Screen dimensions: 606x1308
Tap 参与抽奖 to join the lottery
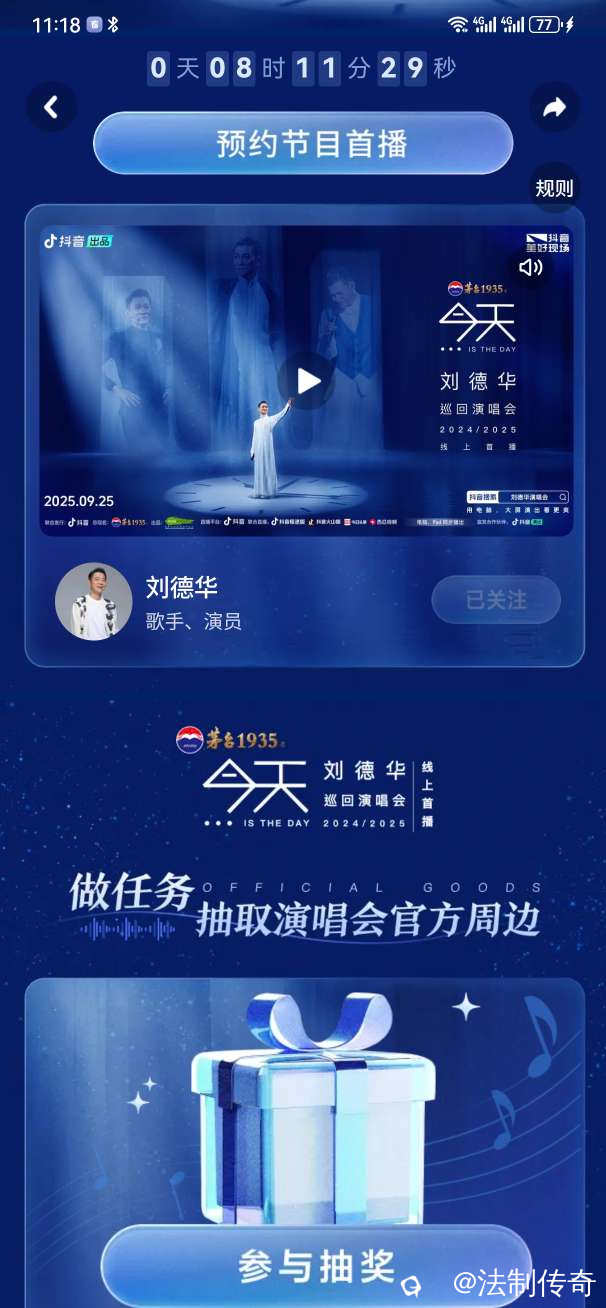pos(316,1266)
